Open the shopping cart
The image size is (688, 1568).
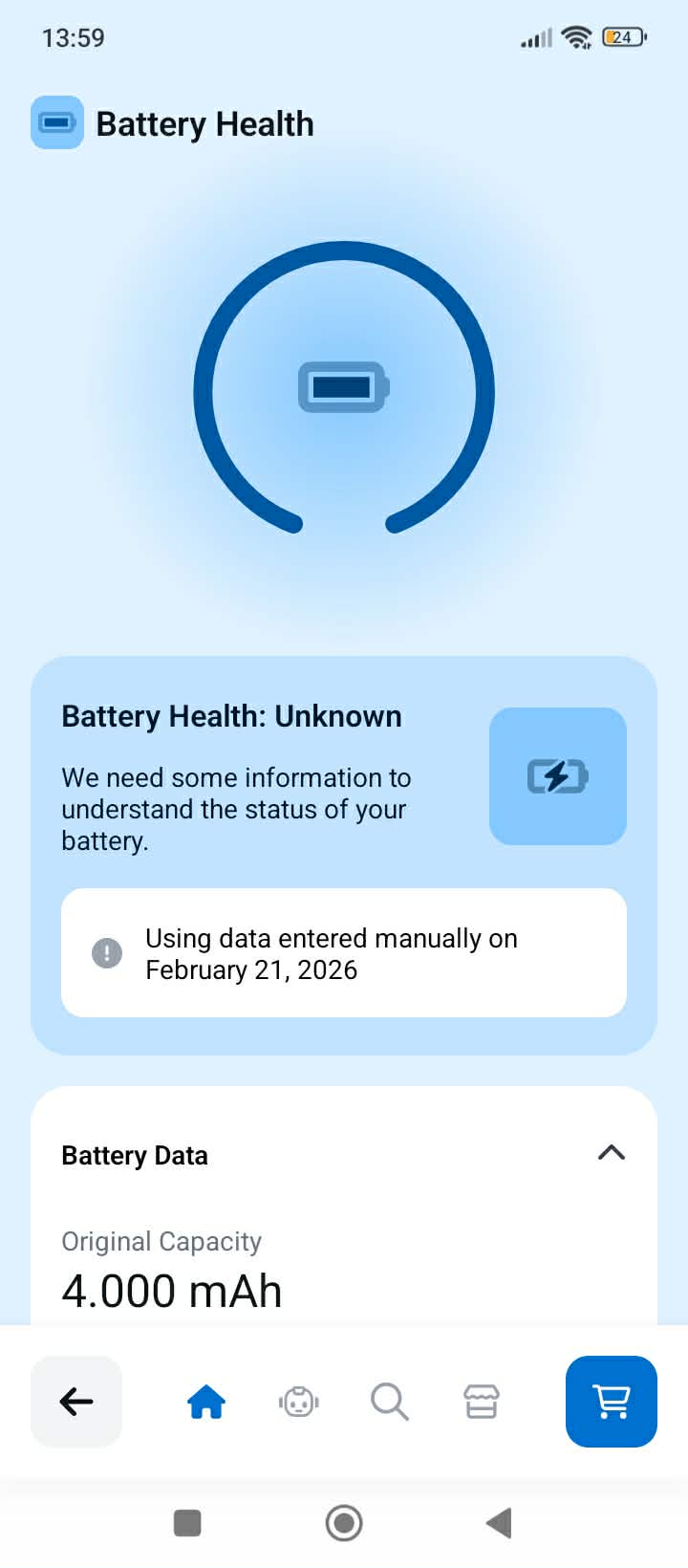(x=612, y=1402)
